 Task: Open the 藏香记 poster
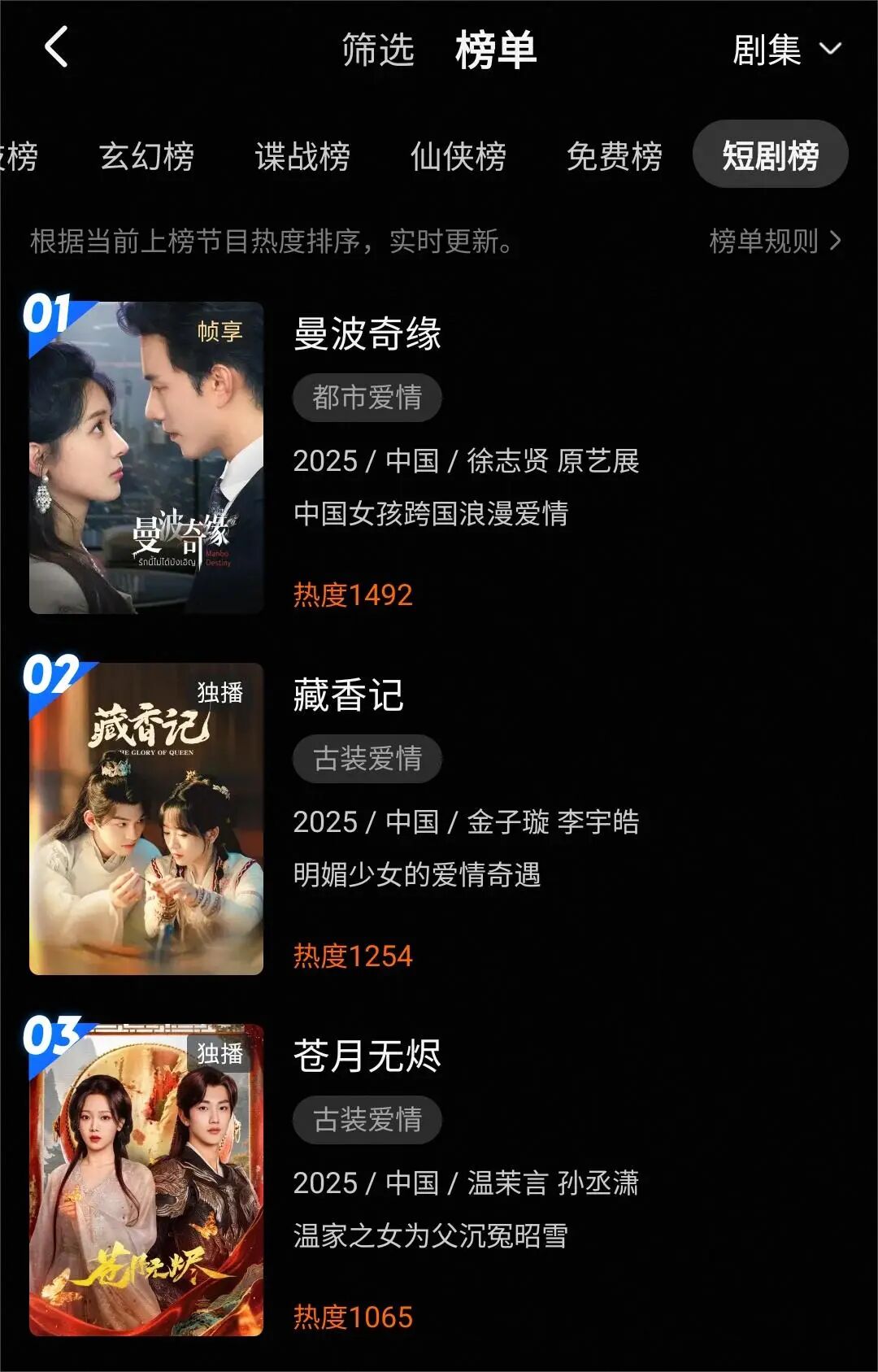[146, 819]
